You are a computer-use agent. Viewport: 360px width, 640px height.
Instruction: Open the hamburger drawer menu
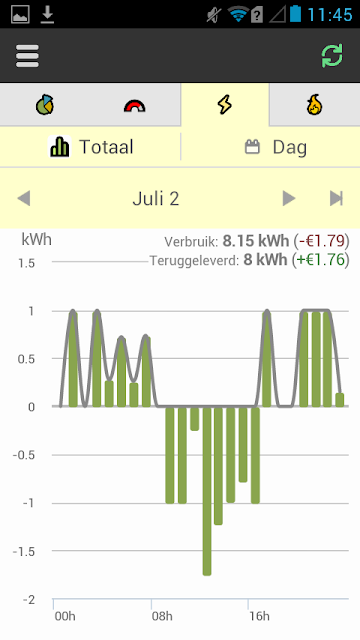click(x=27, y=56)
